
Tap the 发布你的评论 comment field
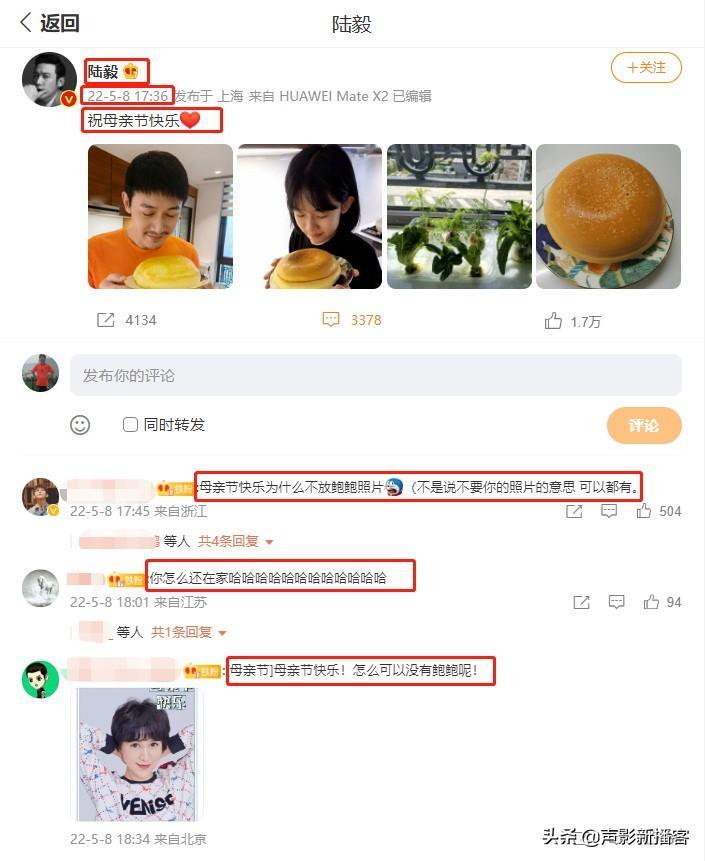(x=375, y=375)
